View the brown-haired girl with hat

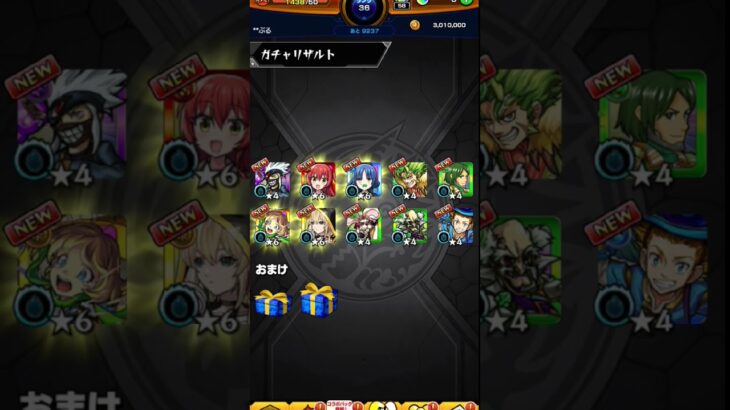[272, 227]
